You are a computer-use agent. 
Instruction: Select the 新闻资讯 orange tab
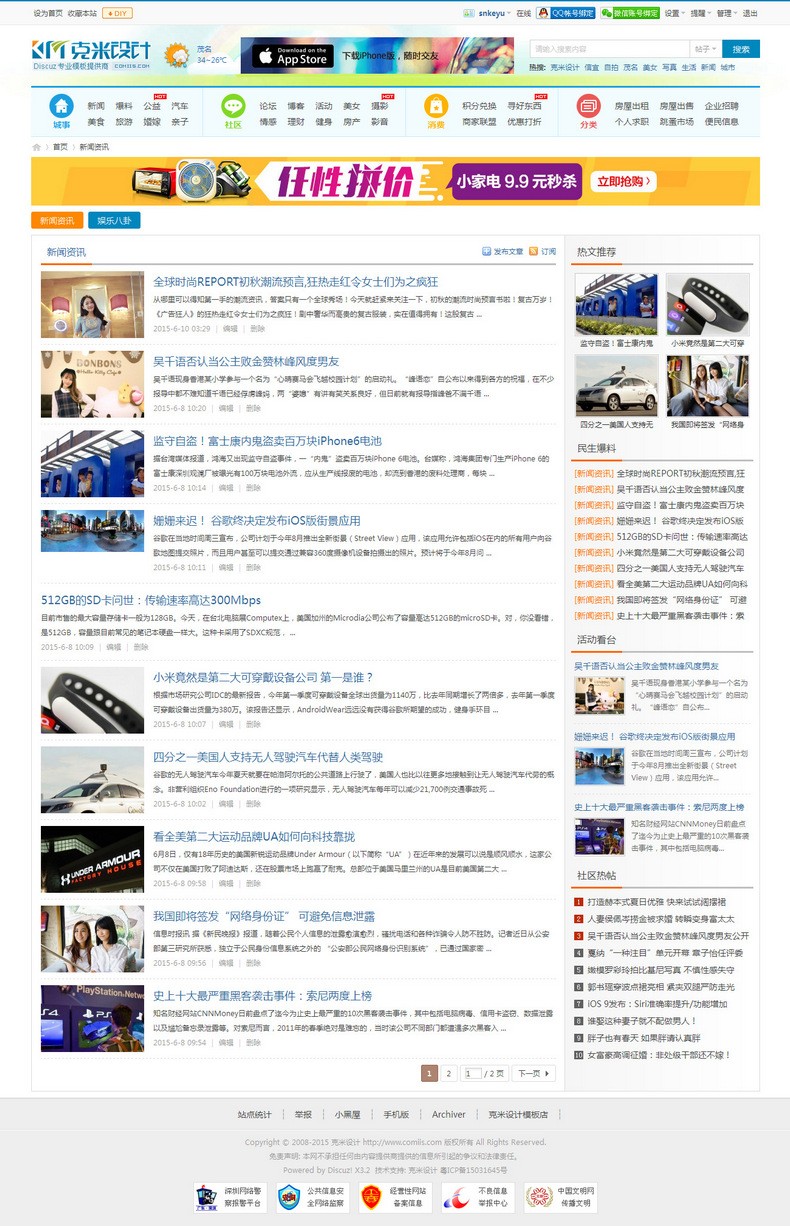(57, 220)
